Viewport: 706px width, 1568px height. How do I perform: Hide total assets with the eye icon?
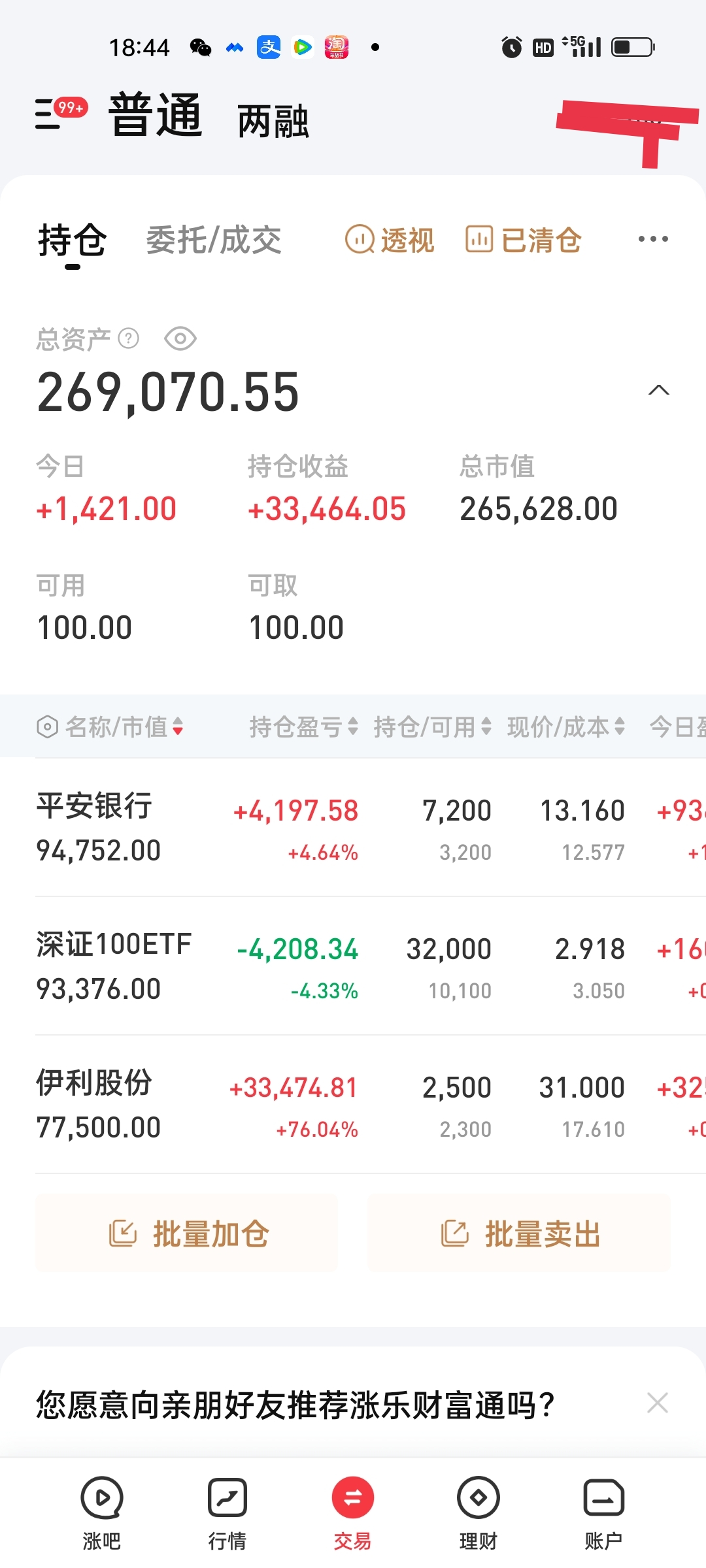(180, 338)
